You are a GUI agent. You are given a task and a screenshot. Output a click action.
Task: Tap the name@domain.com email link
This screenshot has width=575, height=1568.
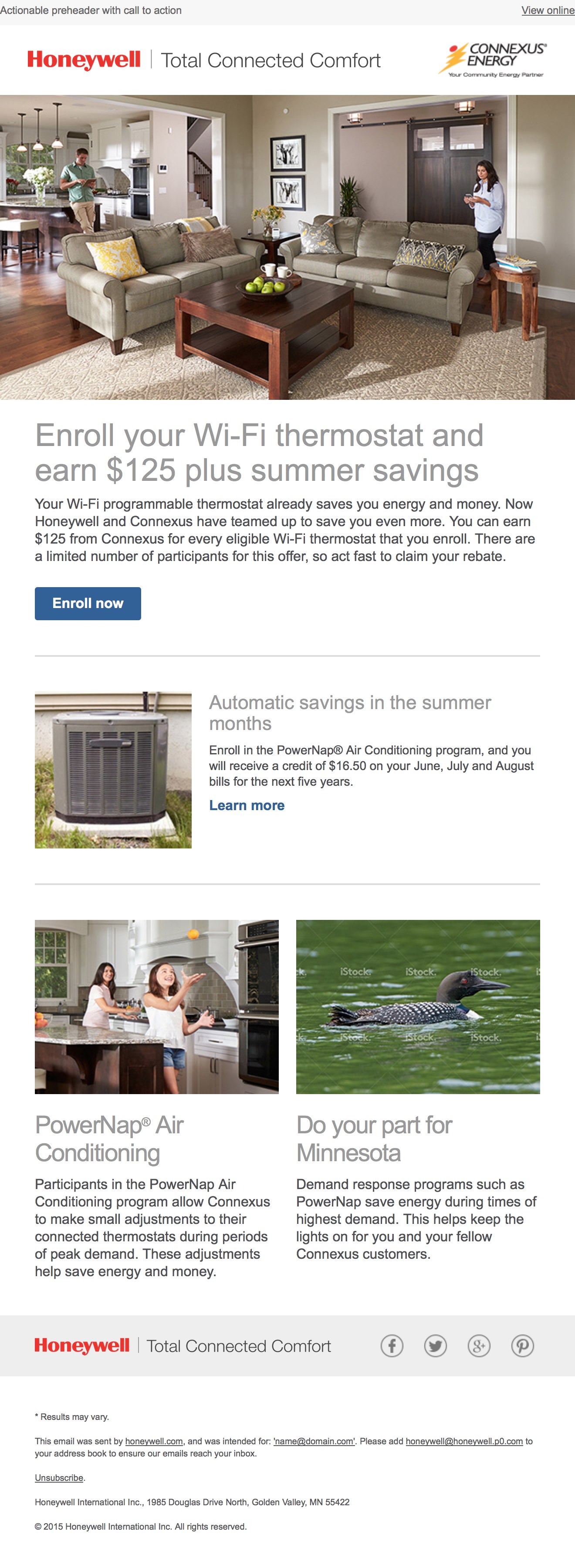tap(314, 1441)
